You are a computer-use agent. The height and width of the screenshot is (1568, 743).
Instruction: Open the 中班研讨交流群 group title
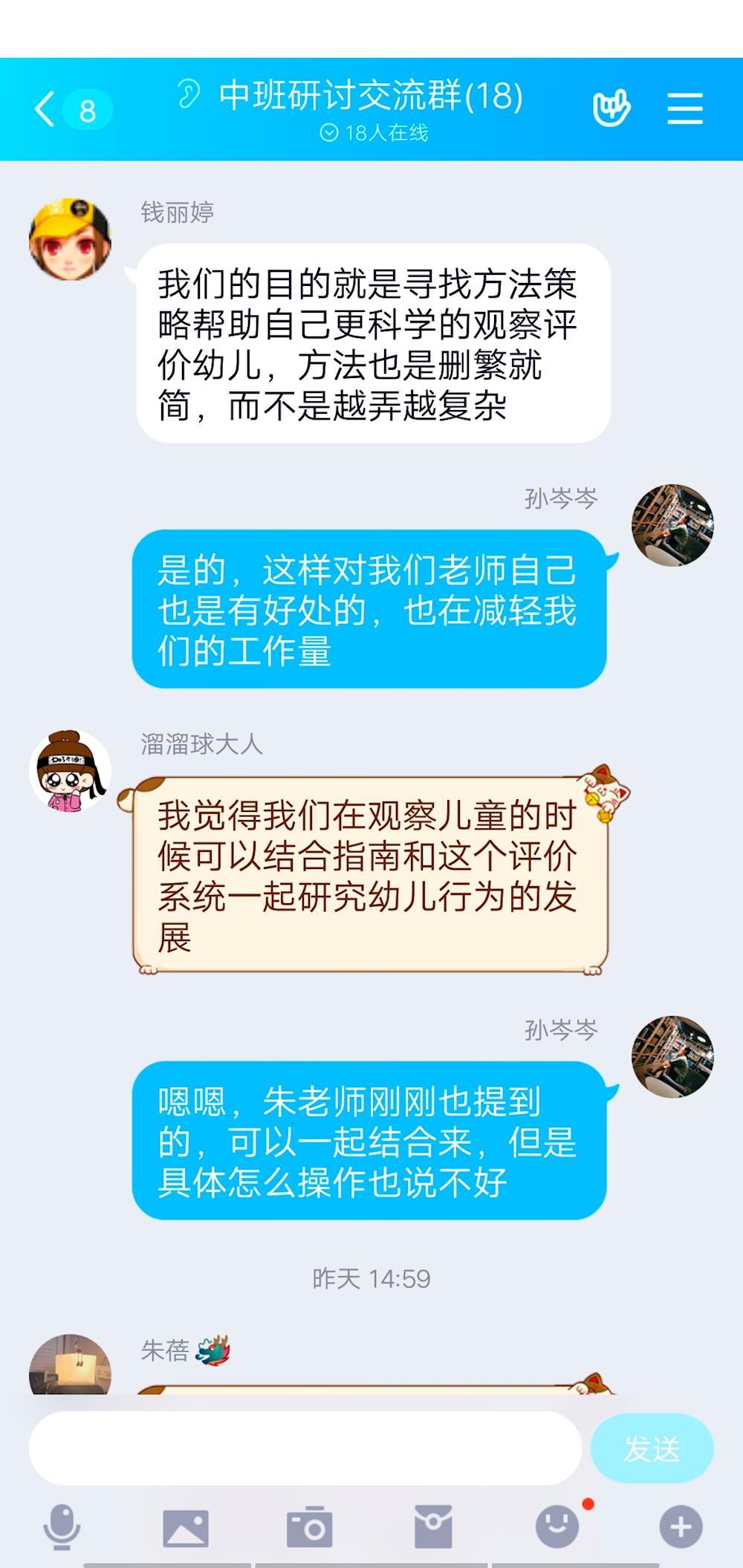click(370, 97)
